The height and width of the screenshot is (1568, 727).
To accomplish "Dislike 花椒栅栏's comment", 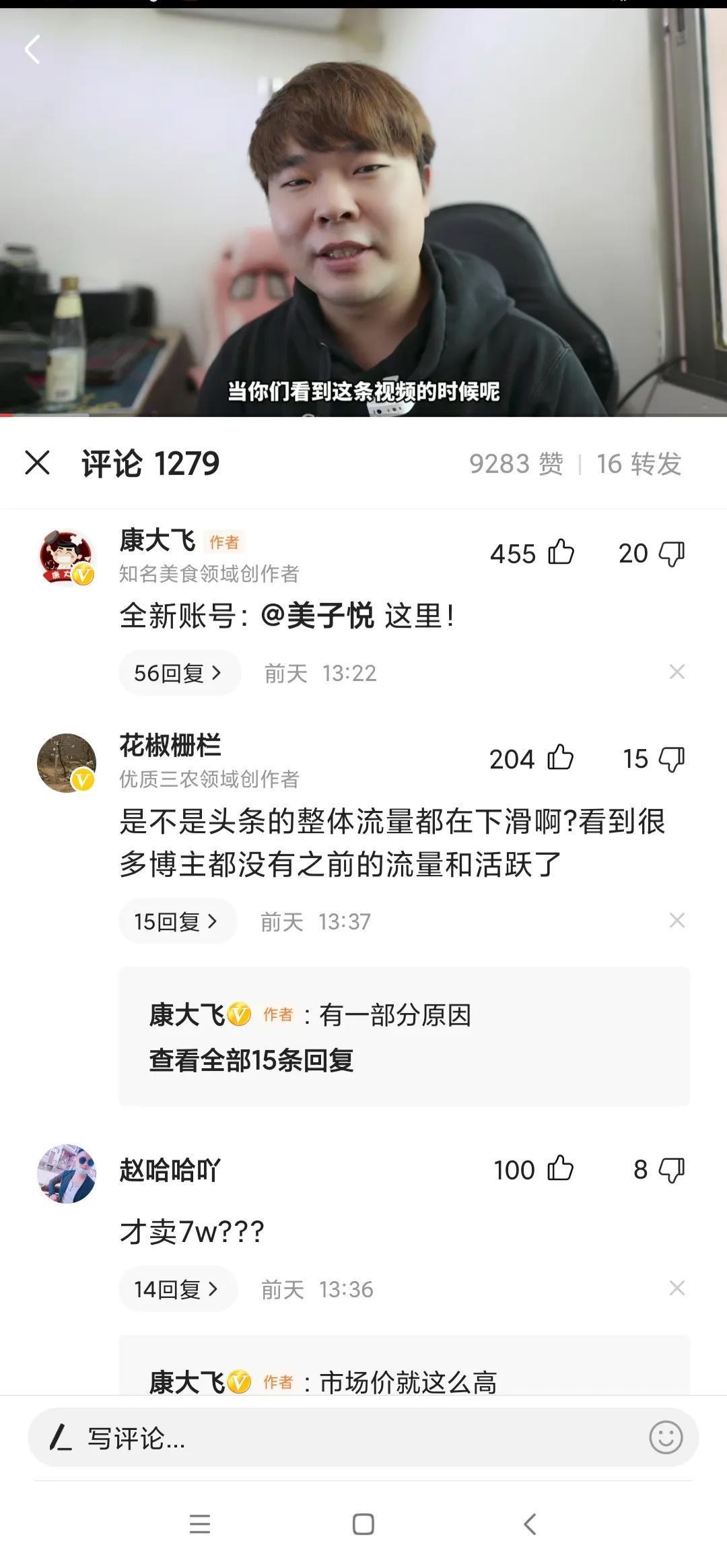I will 671,759.
